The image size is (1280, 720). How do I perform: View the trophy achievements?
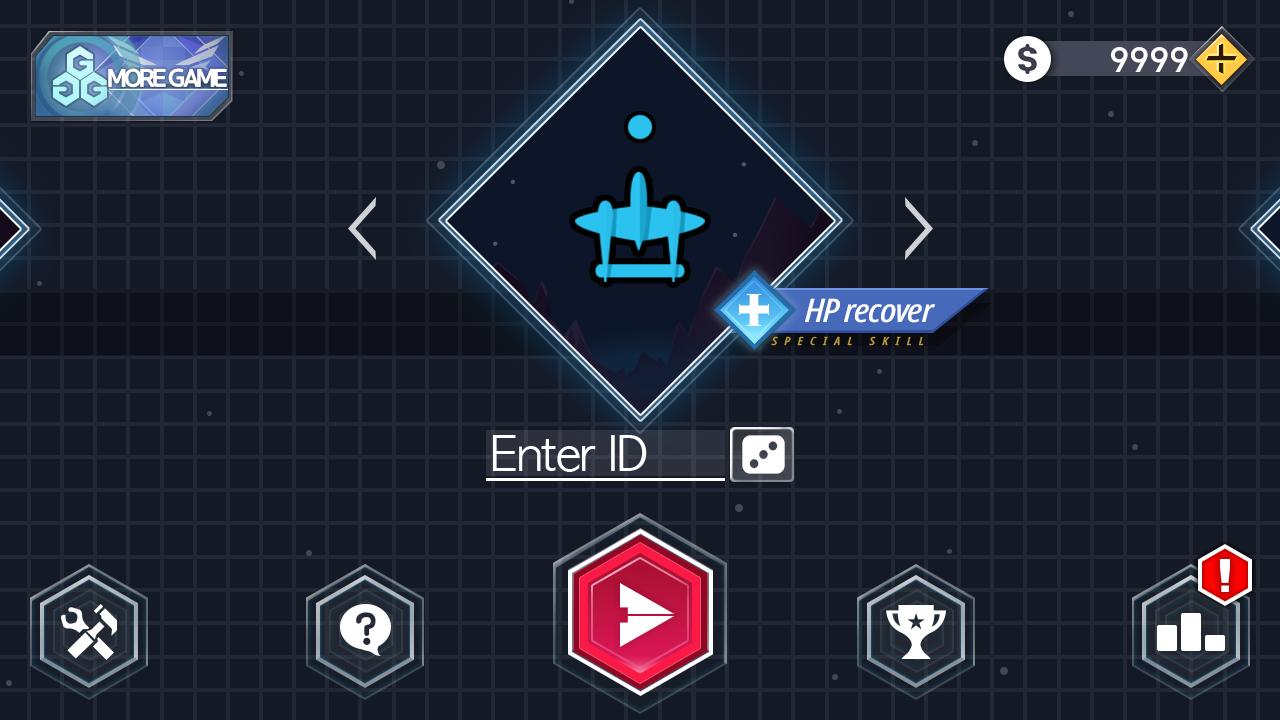tap(915, 632)
